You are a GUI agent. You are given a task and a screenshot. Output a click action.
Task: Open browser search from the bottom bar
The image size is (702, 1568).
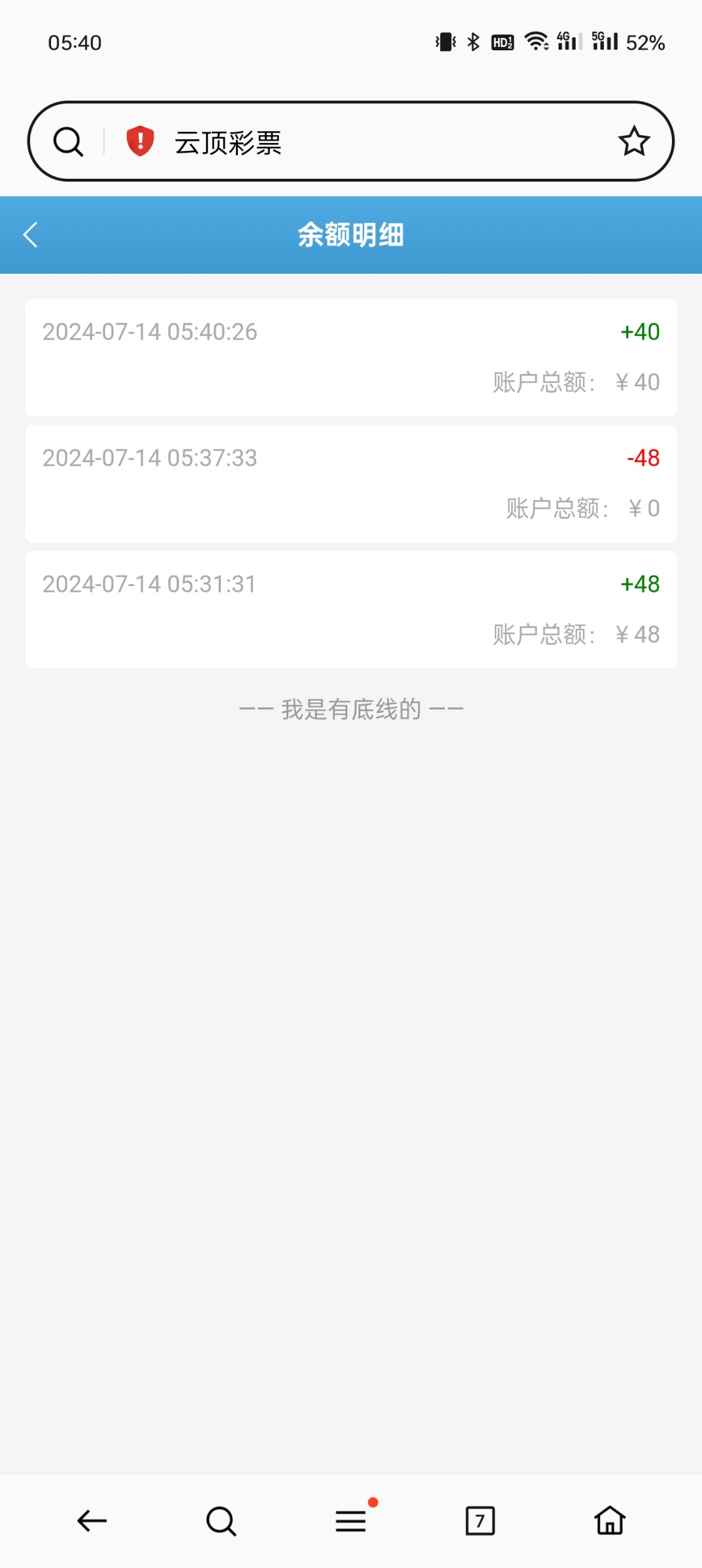221,1521
